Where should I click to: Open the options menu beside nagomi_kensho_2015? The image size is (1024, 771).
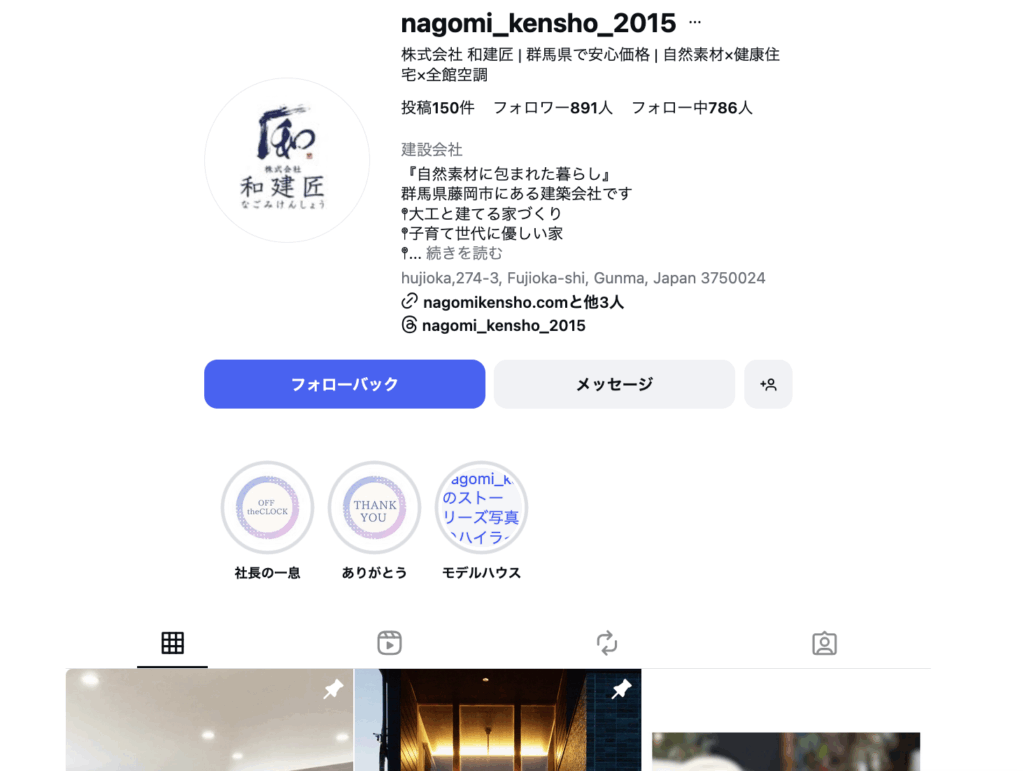tap(695, 22)
